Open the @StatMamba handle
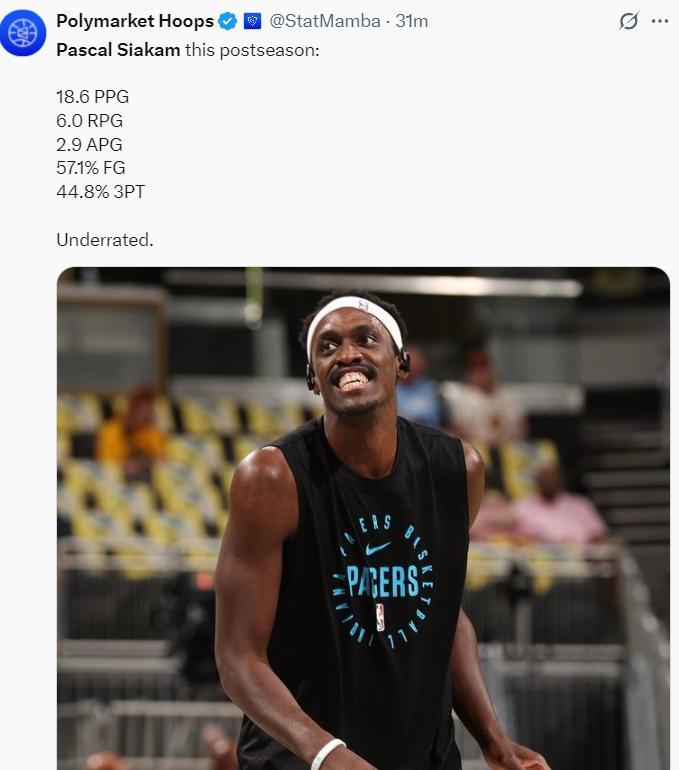The width and height of the screenshot is (679, 770). coord(325,21)
